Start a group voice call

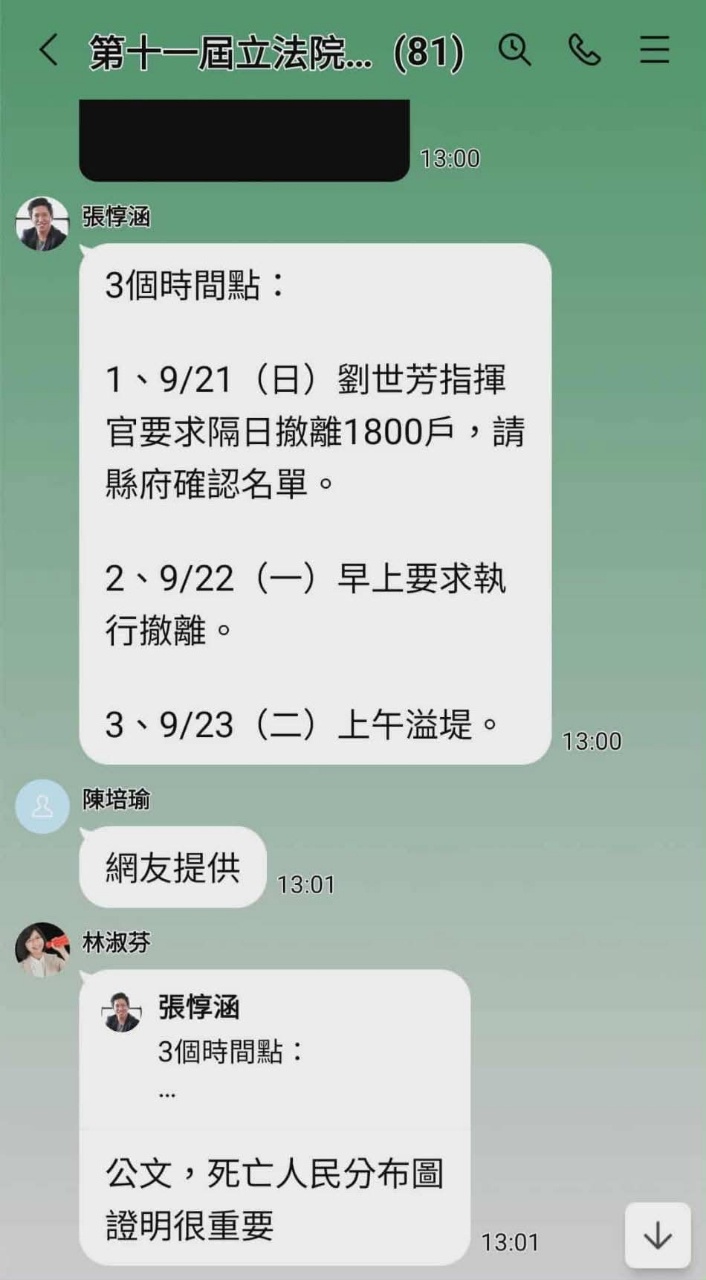584,50
